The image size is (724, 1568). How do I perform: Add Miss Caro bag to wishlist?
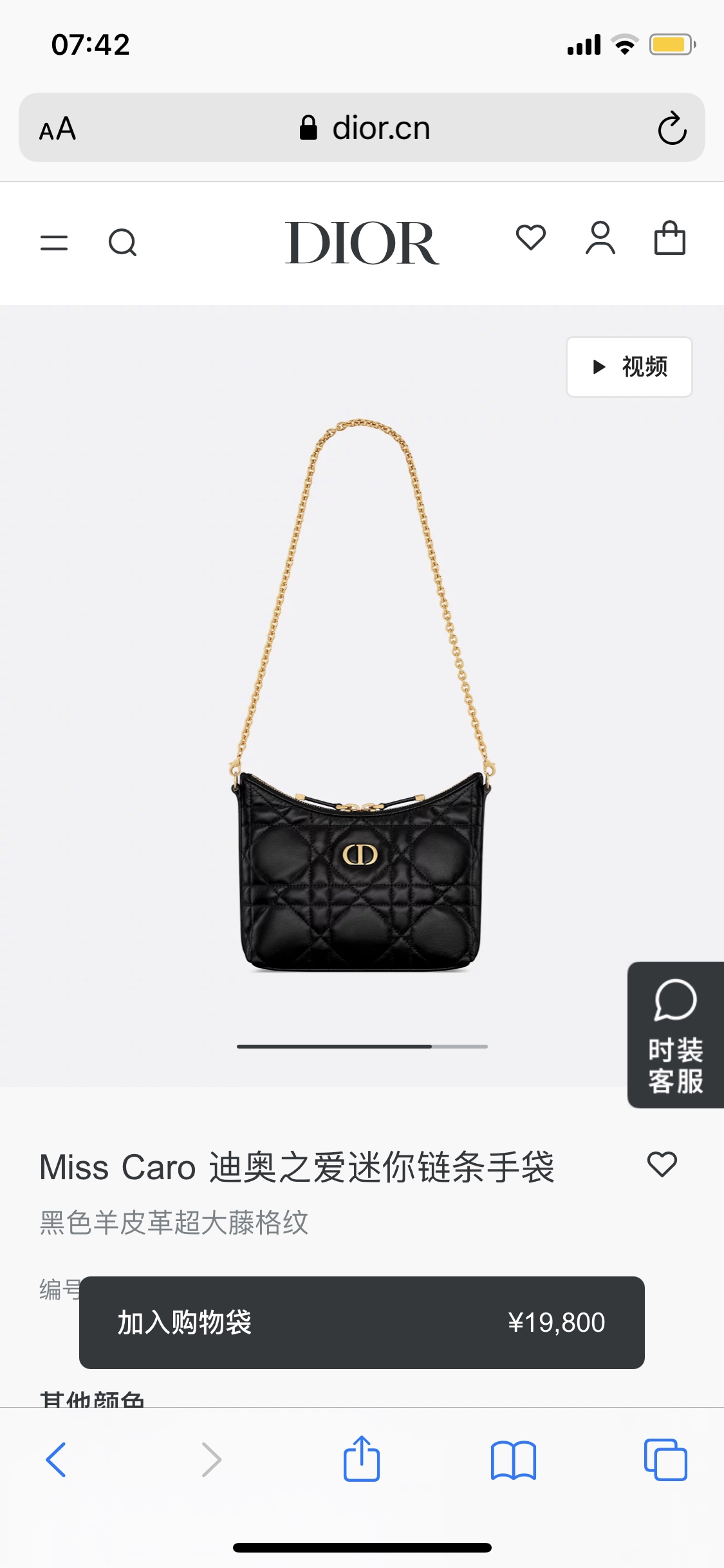662,1164
